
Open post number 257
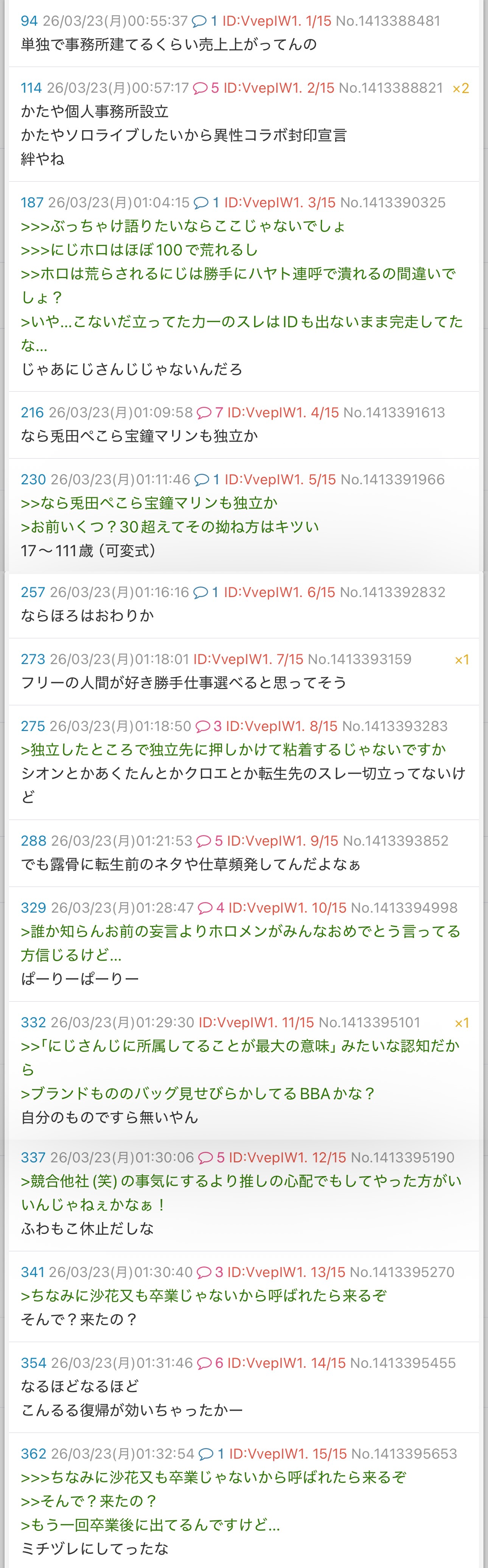pos(32,592)
